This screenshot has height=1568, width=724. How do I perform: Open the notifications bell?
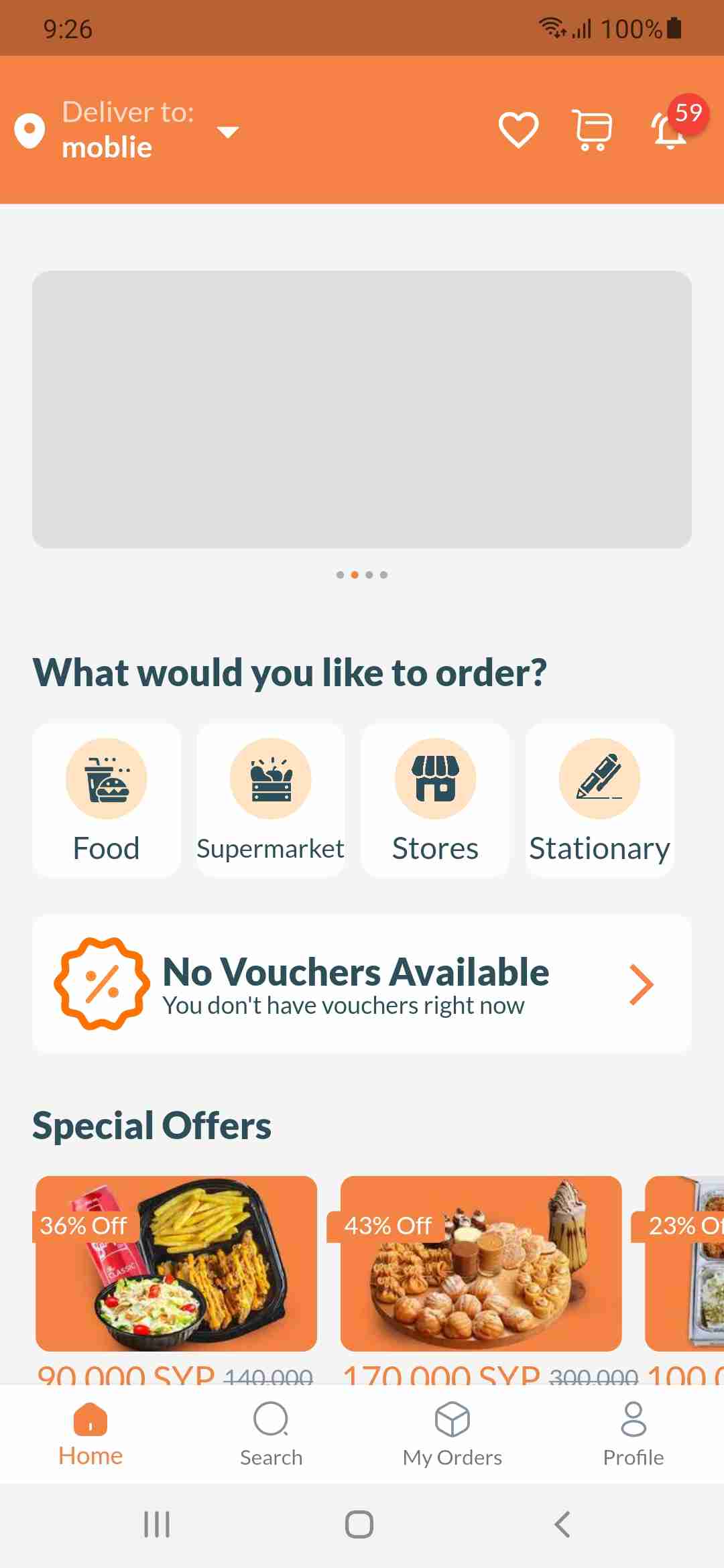[x=670, y=129]
